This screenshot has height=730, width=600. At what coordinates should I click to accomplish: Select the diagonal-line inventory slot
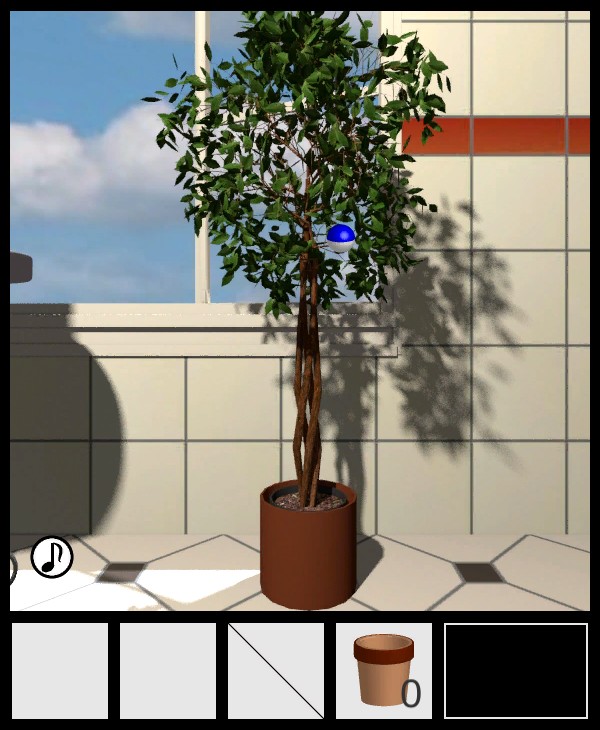pos(276,670)
